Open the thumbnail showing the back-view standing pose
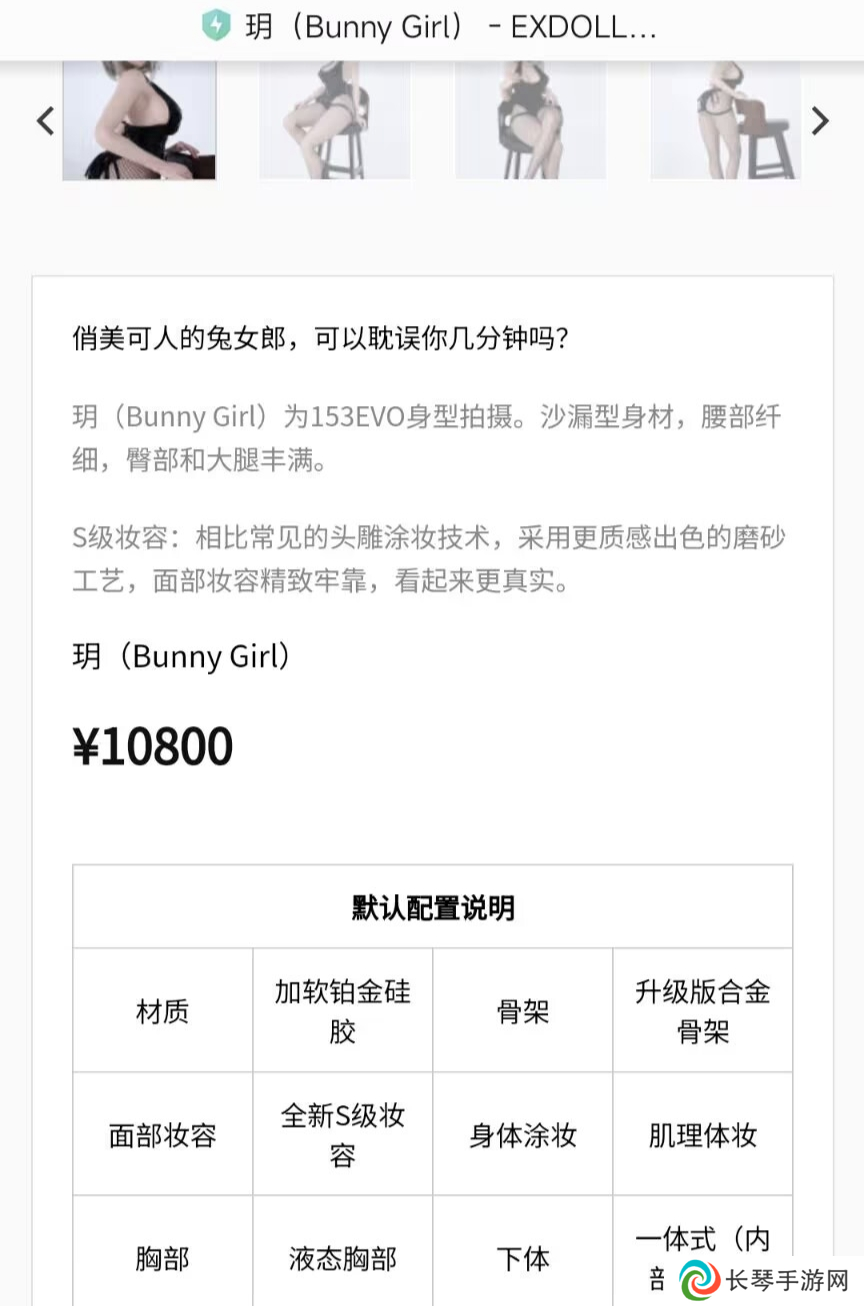Screen dimensions: 864x1306 [x=725, y=120]
